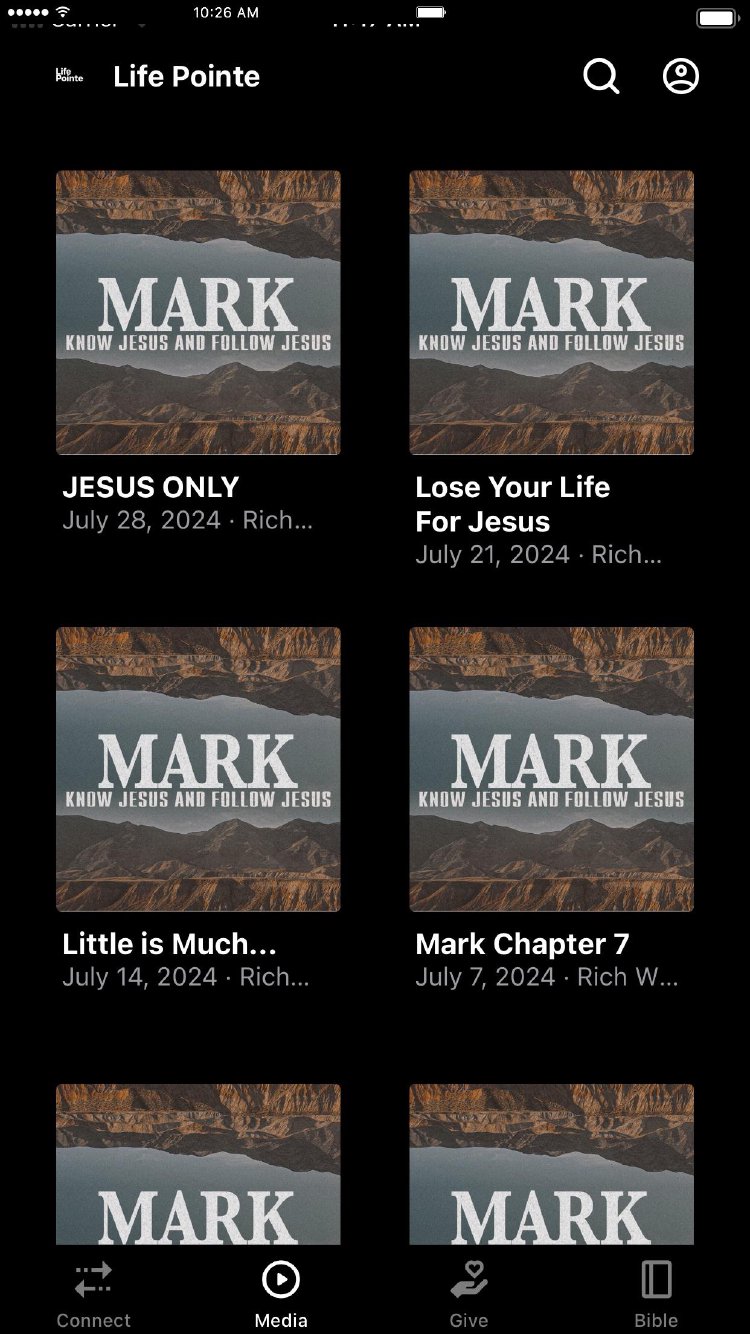Viewport: 750px width, 1334px height.
Task: Open the search icon
Action: tap(601, 76)
